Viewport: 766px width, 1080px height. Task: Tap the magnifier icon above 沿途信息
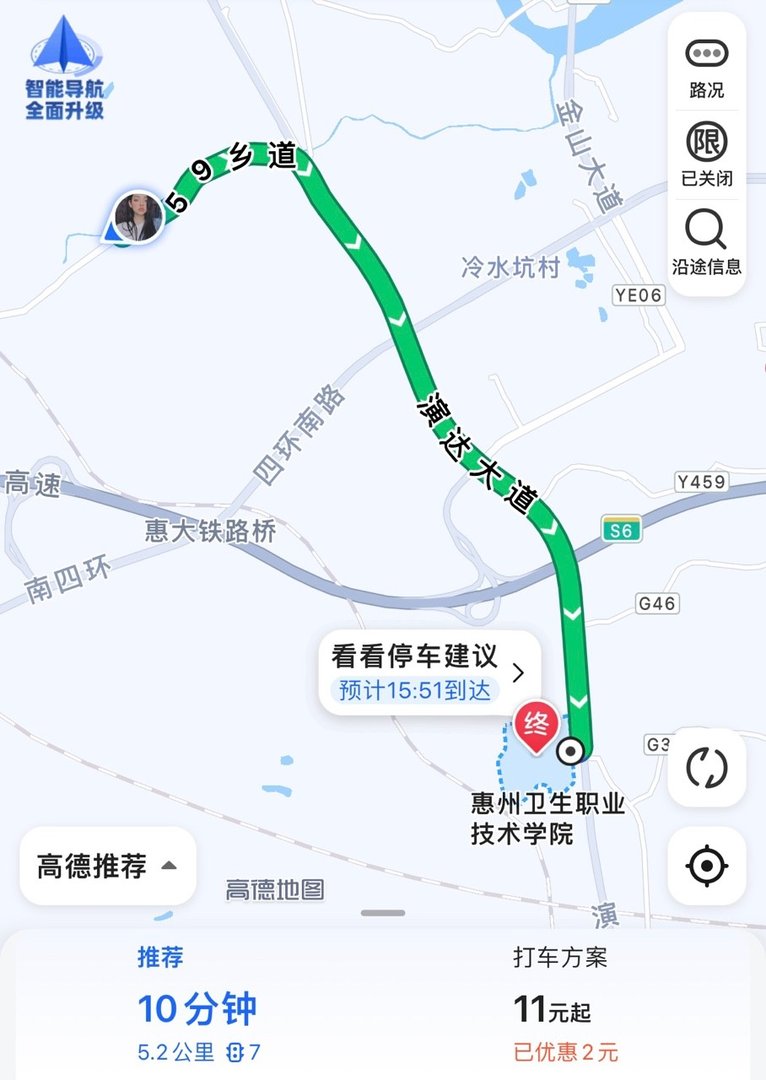(706, 228)
